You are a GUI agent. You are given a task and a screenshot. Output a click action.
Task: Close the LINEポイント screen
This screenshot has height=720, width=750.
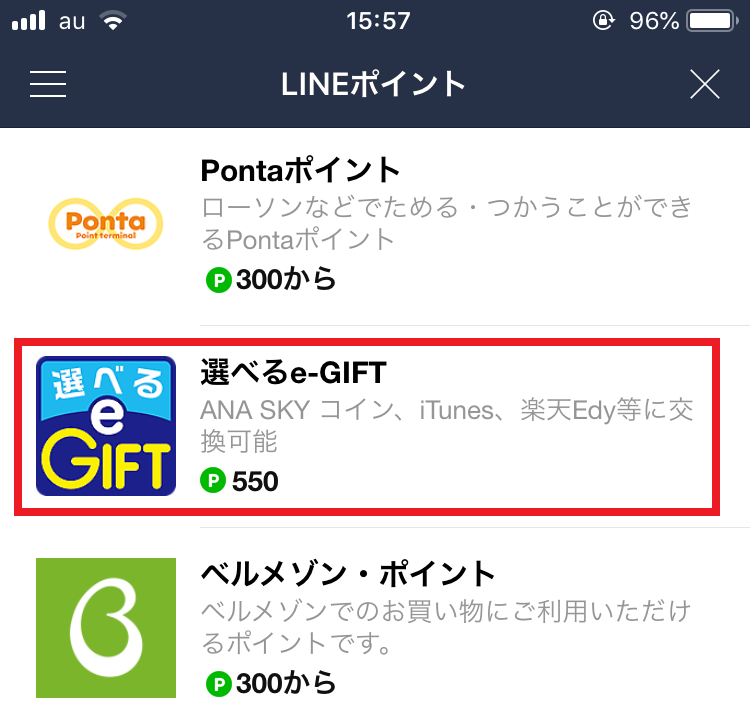705,84
